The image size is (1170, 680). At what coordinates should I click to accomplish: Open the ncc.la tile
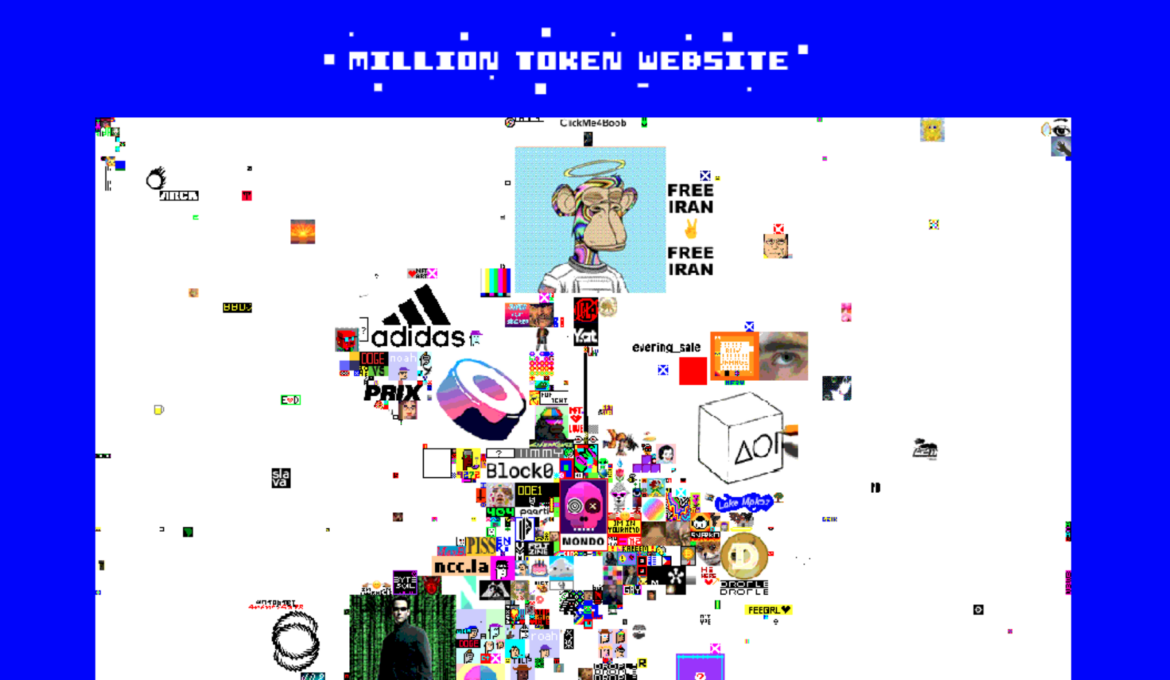[x=461, y=566]
